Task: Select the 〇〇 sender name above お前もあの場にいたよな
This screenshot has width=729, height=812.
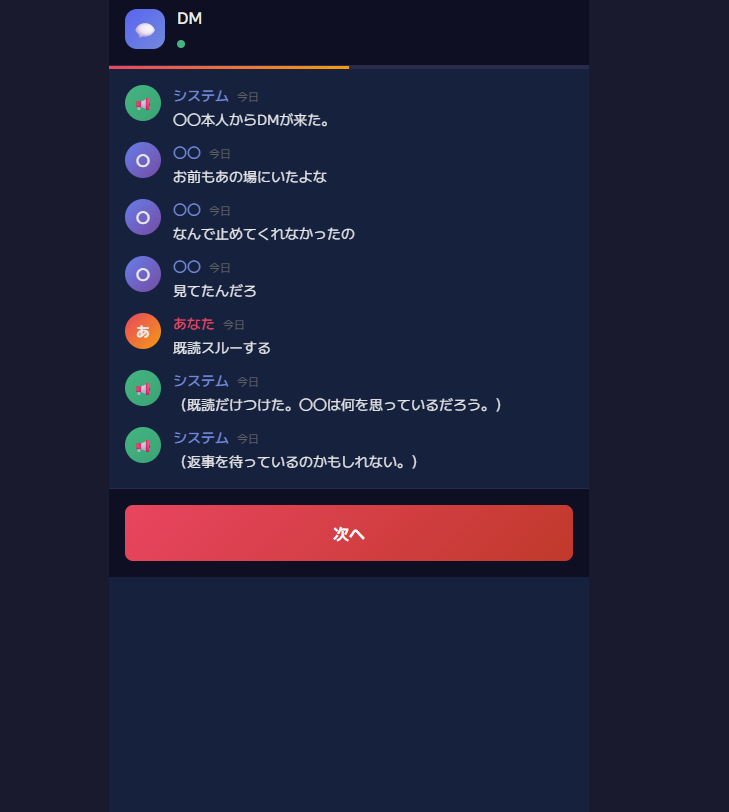Action: pos(187,152)
